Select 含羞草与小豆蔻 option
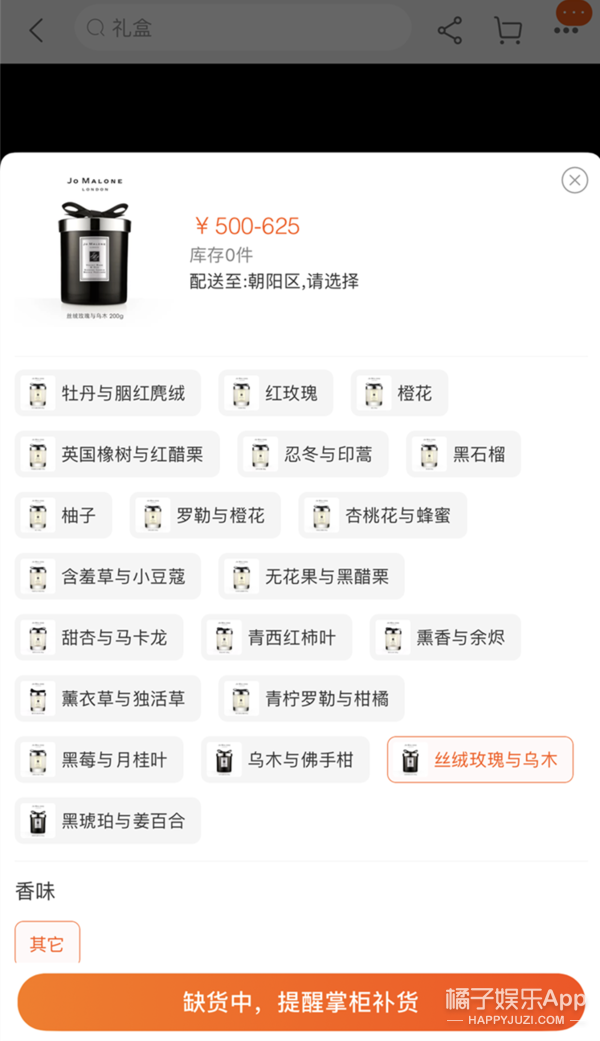 (x=108, y=576)
